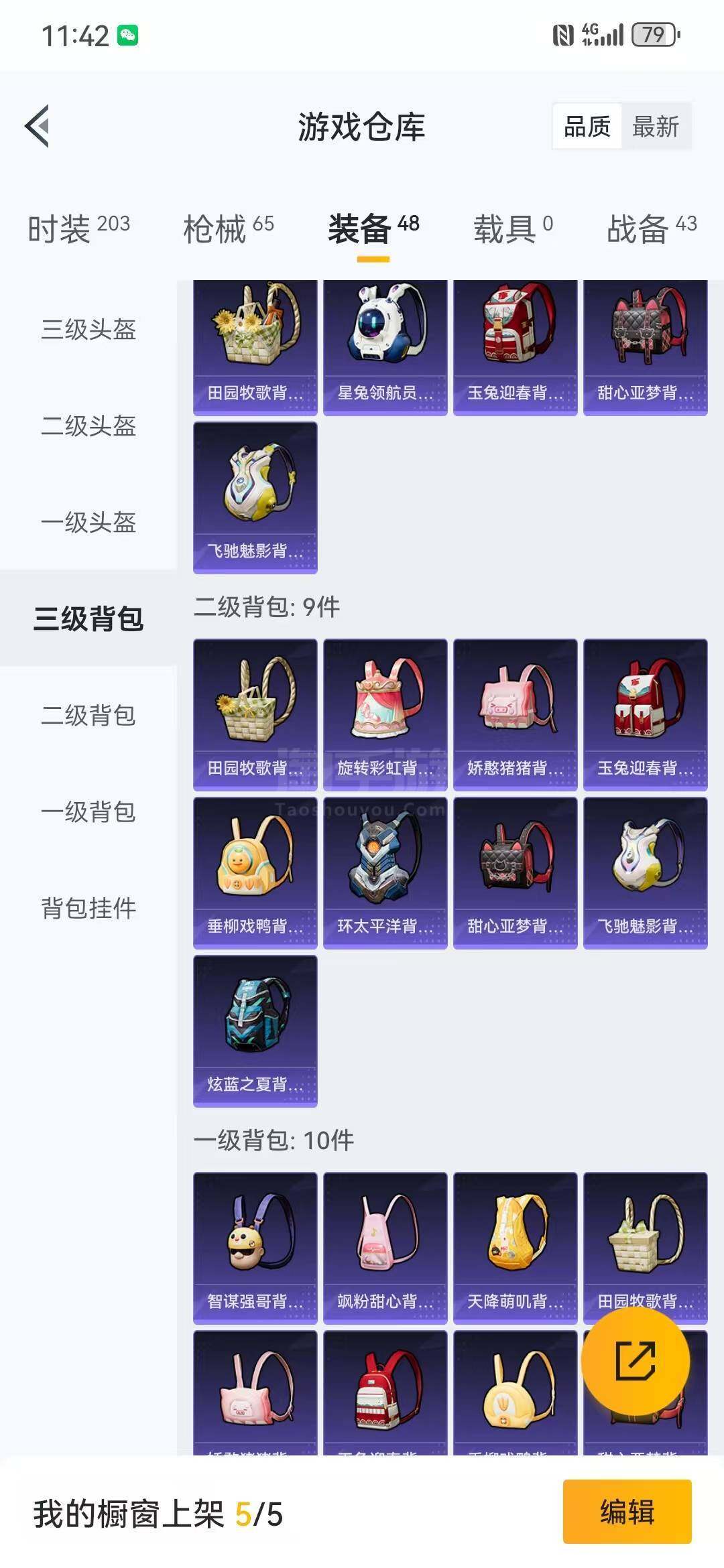This screenshot has height=1568, width=724.
Task: Sort warehouse by 品质
Action: 587,126
